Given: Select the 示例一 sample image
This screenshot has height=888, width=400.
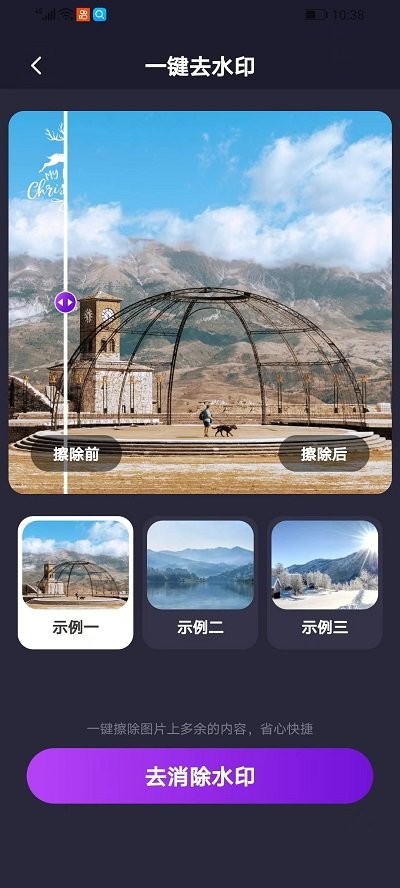Looking at the screenshot, I should coord(75,582).
